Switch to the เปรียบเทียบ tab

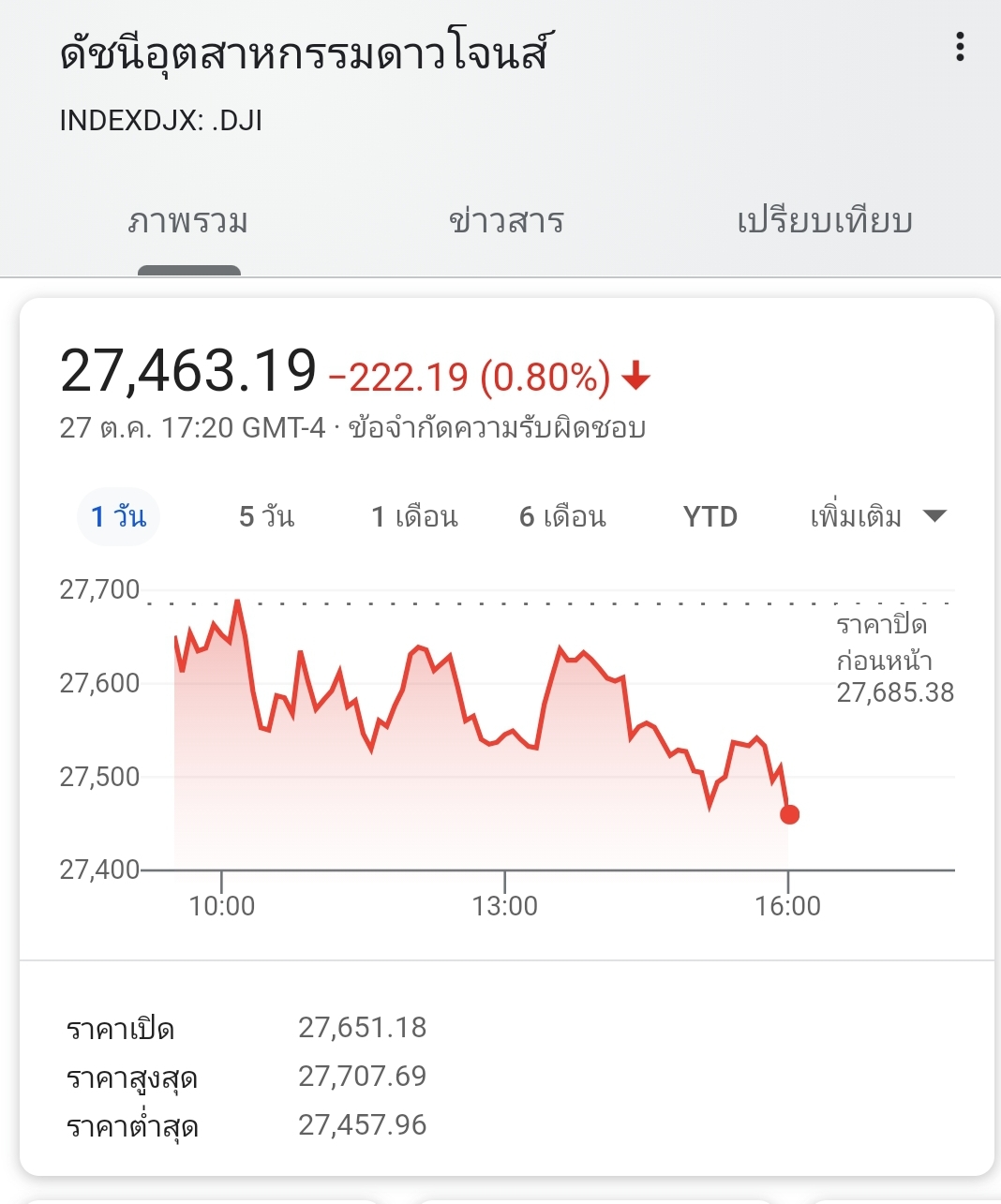tap(825, 222)
